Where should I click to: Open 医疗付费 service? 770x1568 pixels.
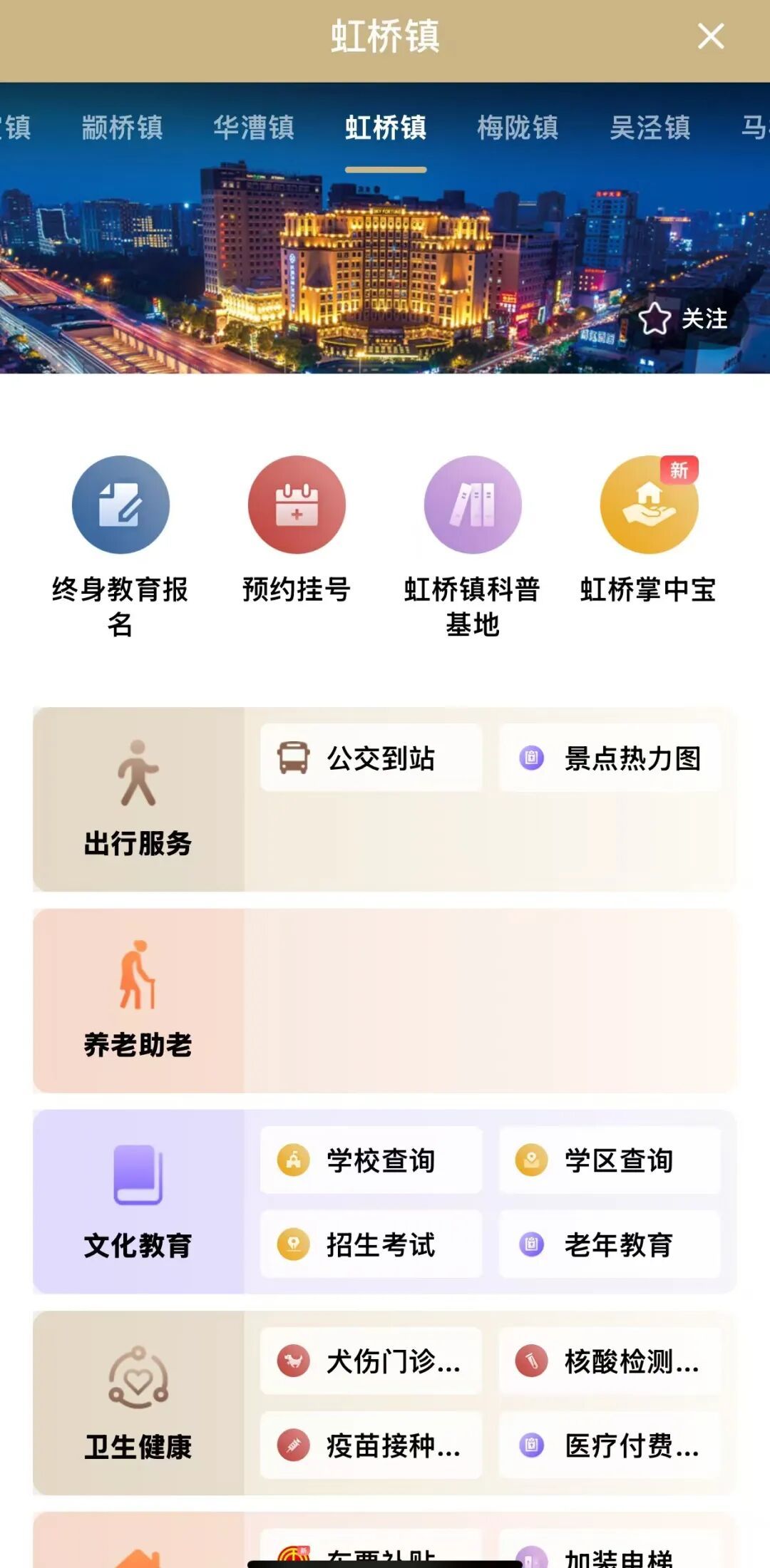coord(610,1445)
